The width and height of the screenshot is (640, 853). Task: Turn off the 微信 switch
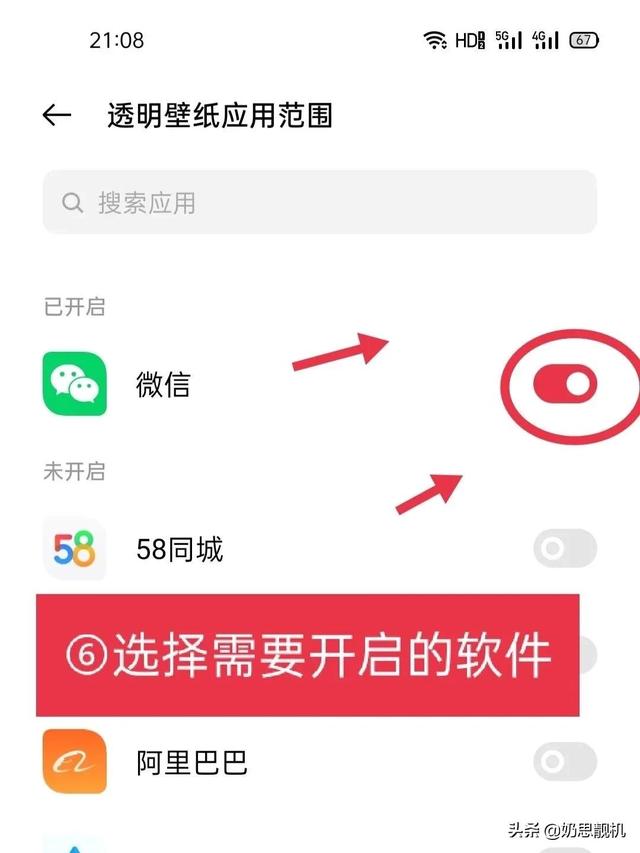click(565, 384)
